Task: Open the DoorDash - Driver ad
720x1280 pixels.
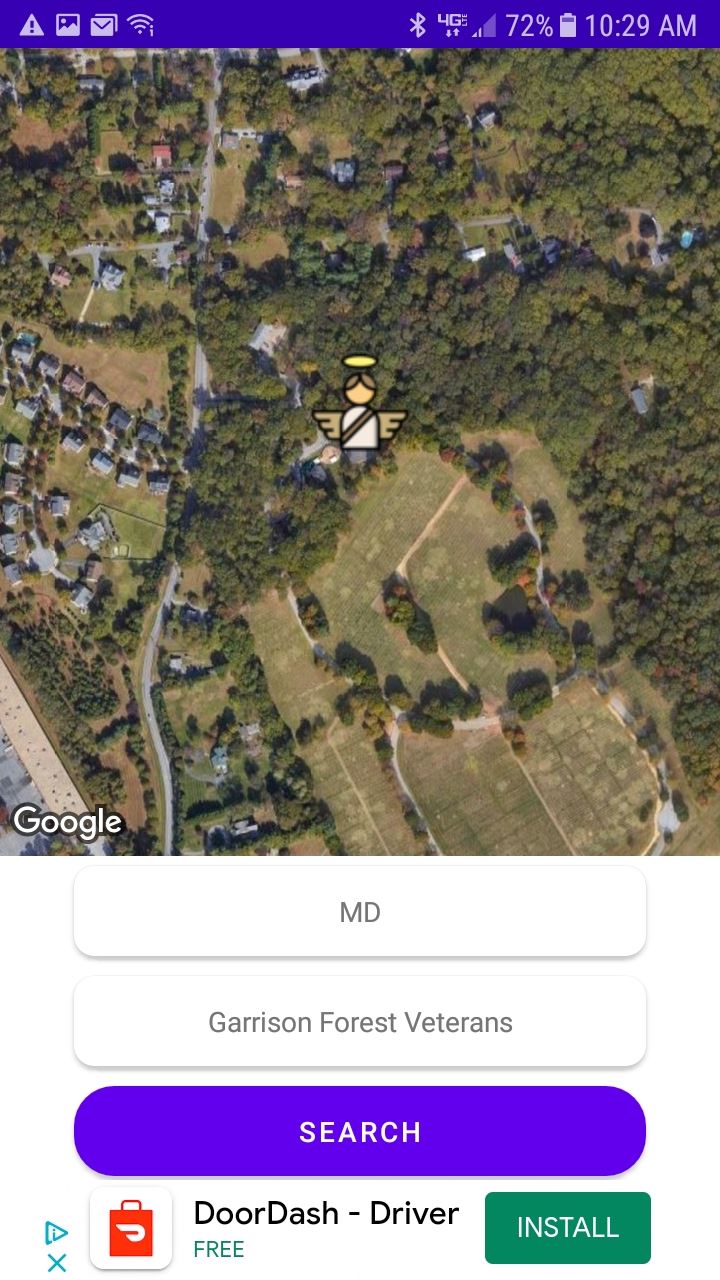Action: click(326, 1214)
